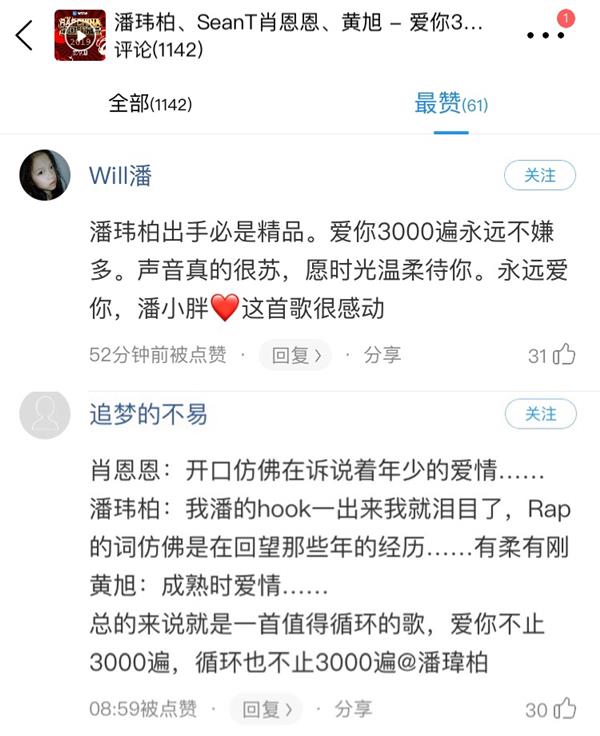
Task: Reply to 追梦的不易's comment
Action: 266,710
